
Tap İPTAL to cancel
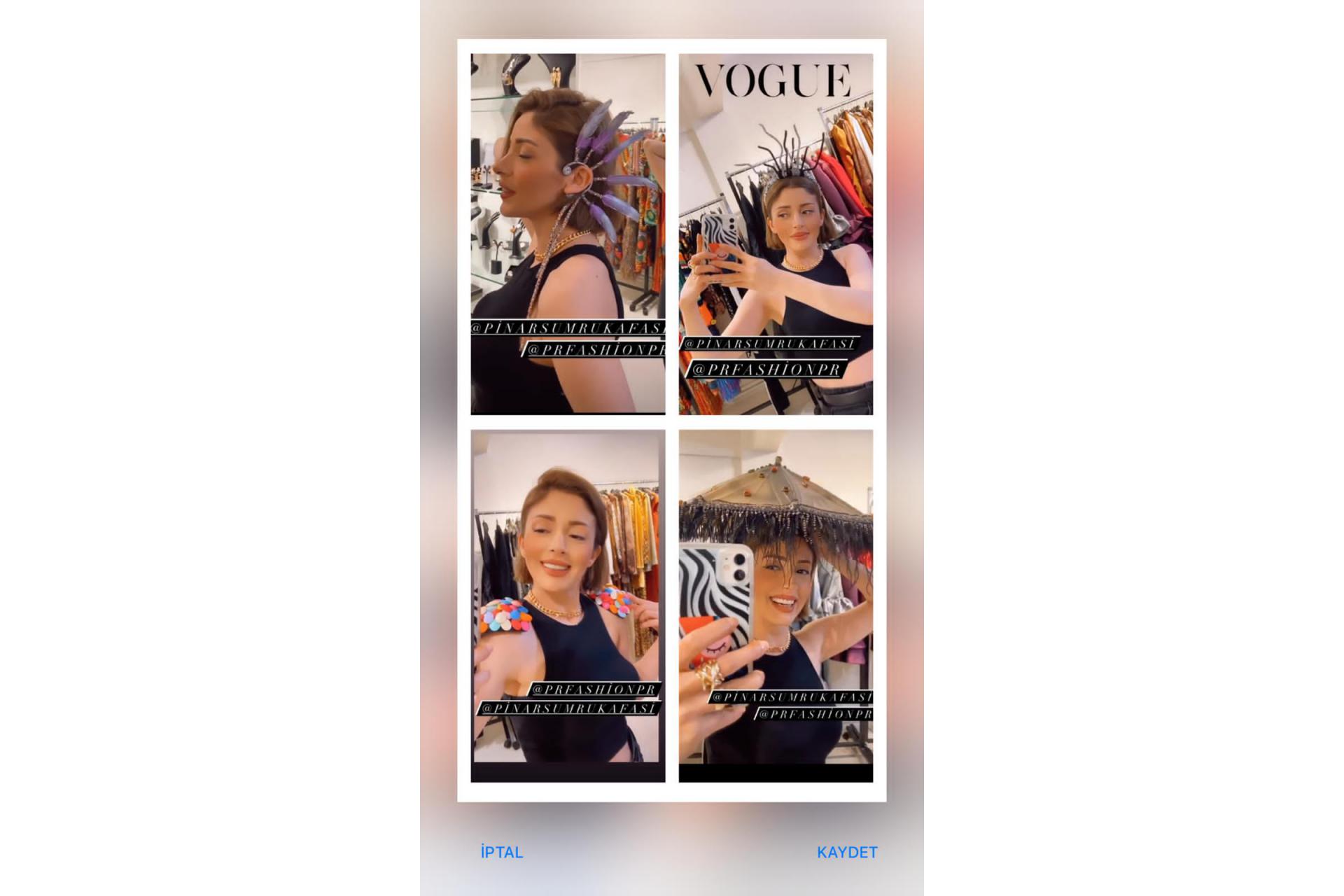click(x=501, y=852)
